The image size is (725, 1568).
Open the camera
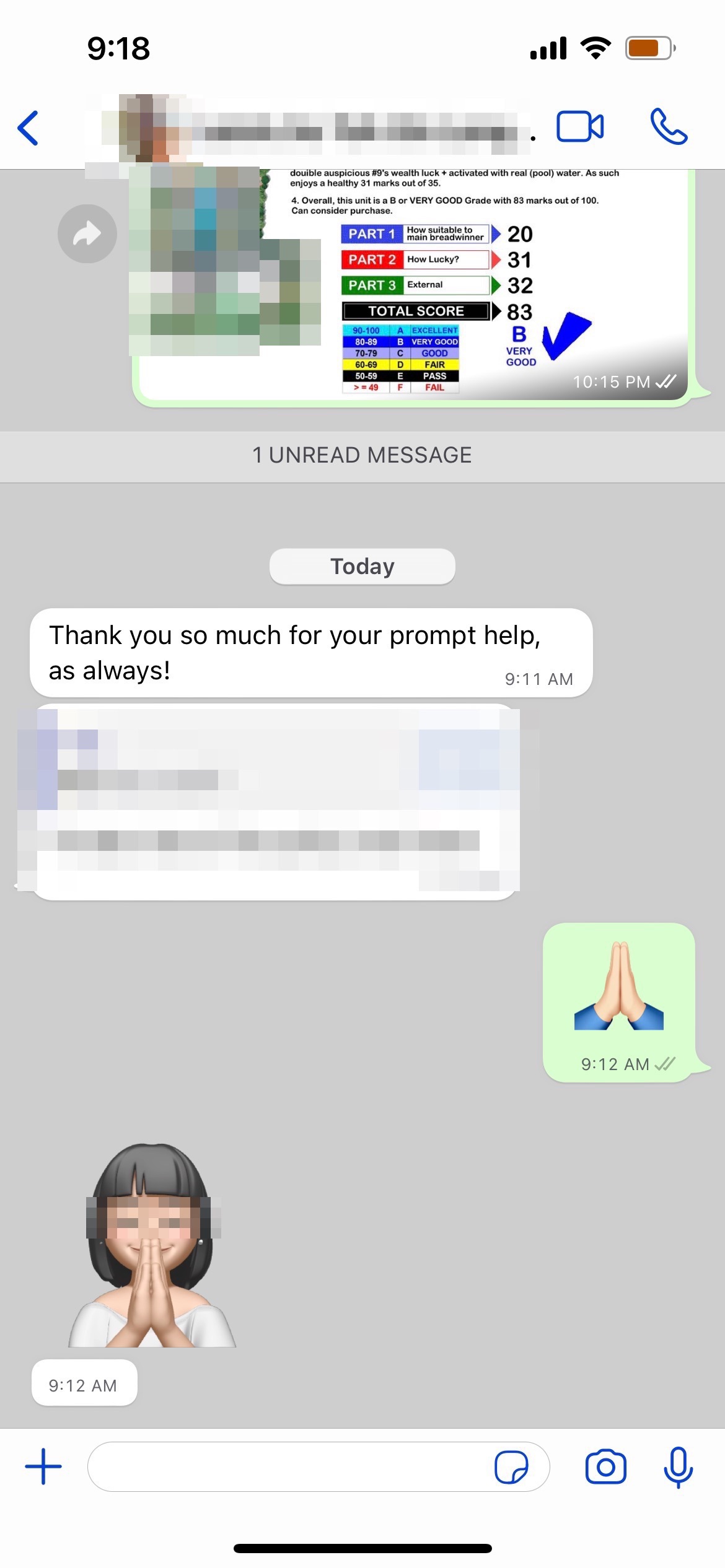point(605,1466)
